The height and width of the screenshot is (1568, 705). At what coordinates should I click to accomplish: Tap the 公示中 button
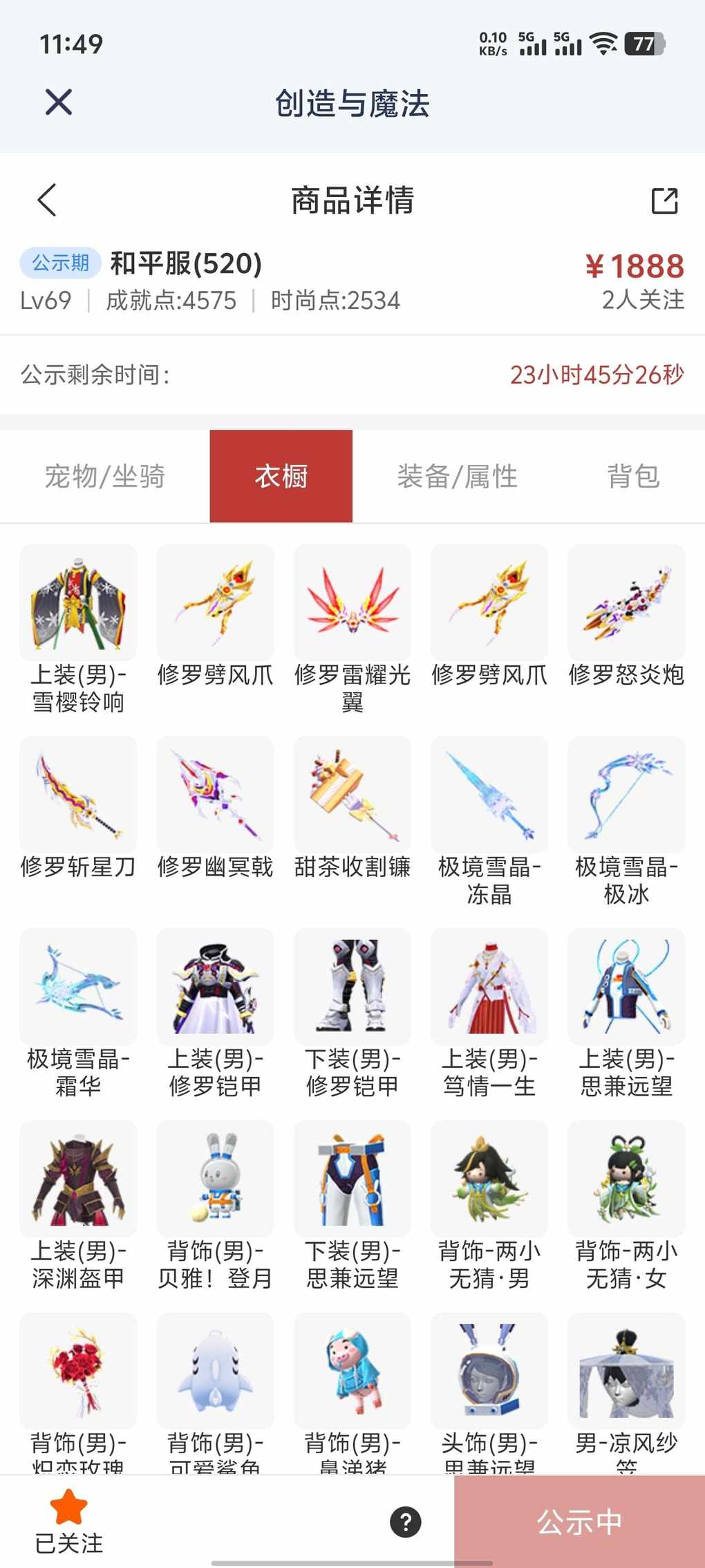coord(579,1522)
